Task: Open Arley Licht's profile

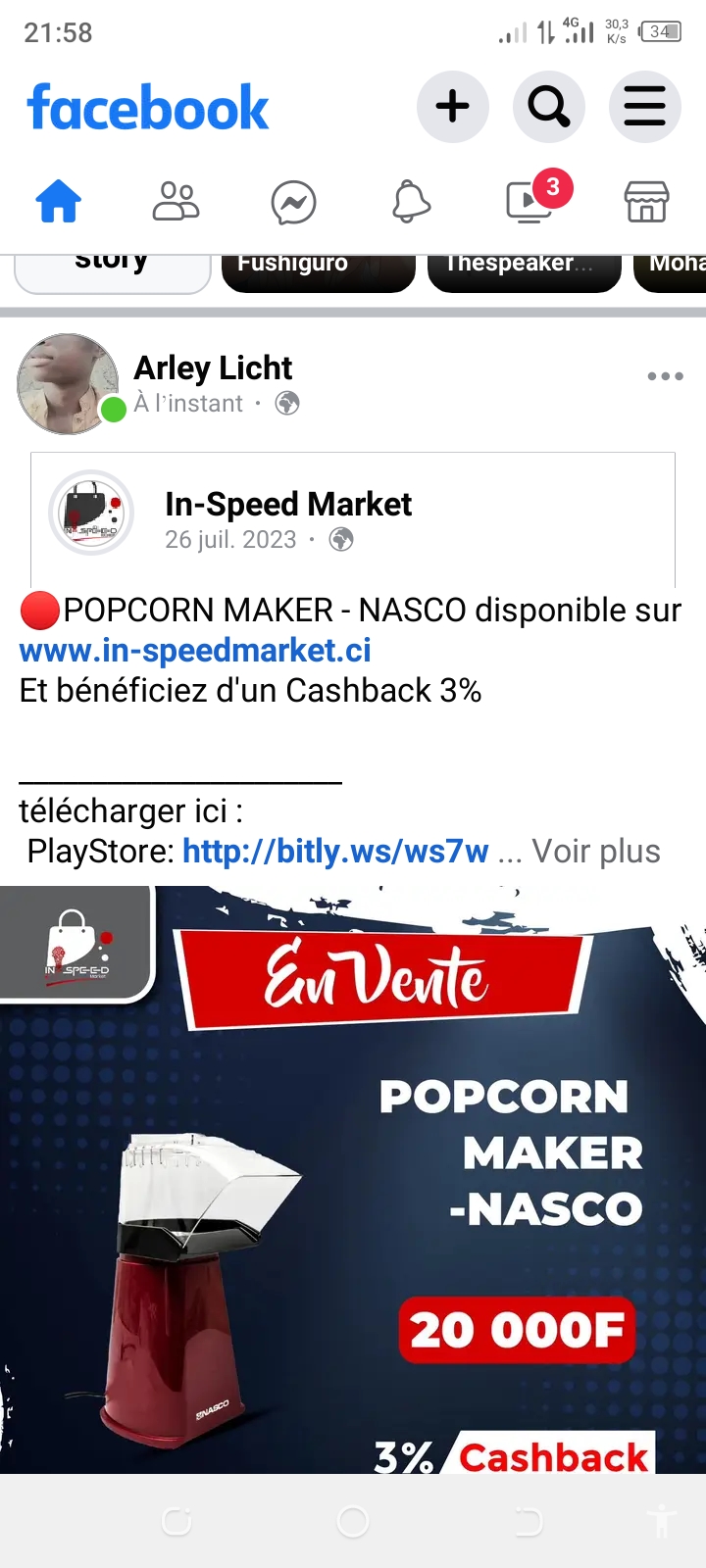Action: (213, 367)
